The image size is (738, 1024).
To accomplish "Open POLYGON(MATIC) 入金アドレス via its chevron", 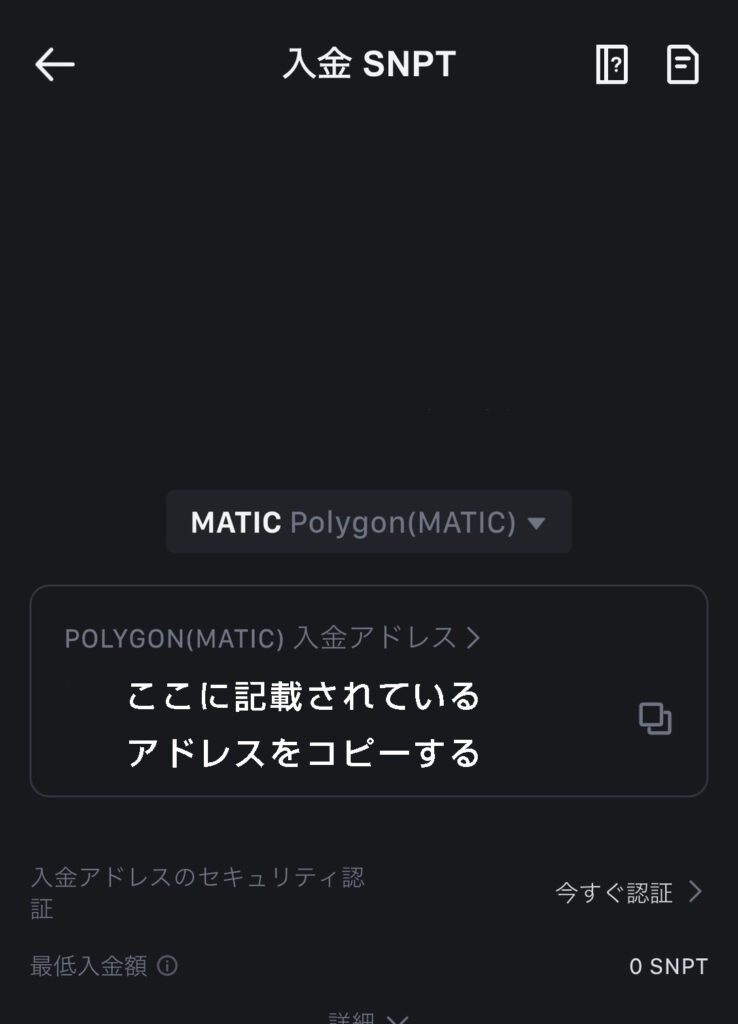I will (471, 638).
